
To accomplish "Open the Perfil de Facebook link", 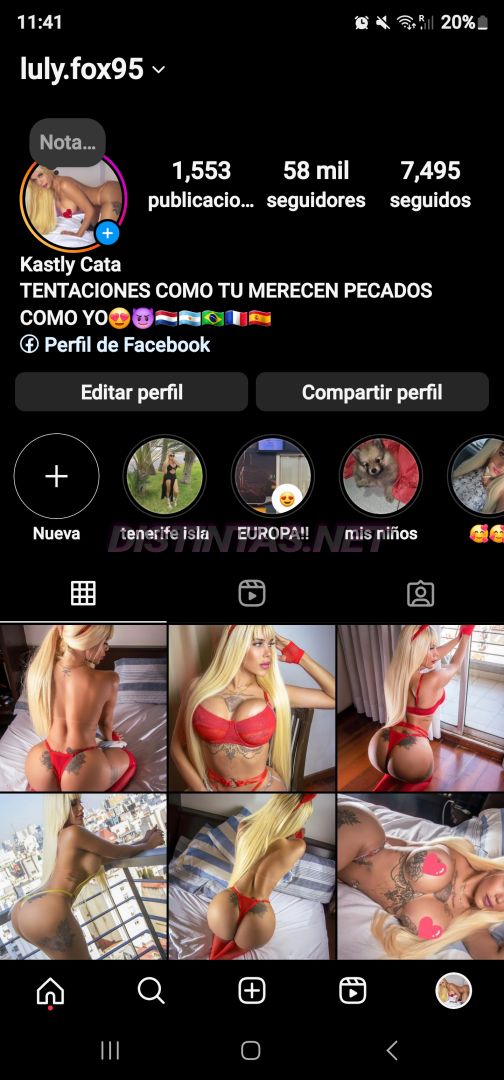I will pyautogui.click(x=116, y=344).
